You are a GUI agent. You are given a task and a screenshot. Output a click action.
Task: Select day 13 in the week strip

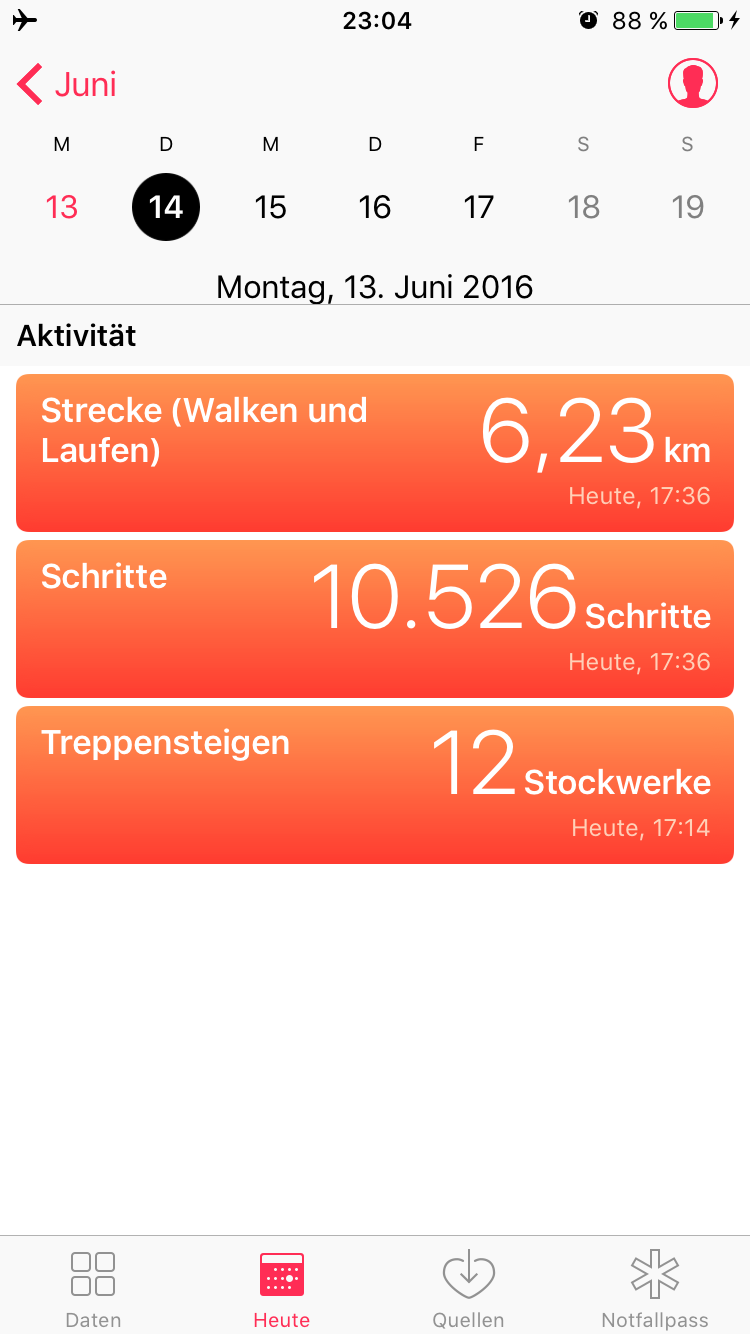[x=62, y=207]
